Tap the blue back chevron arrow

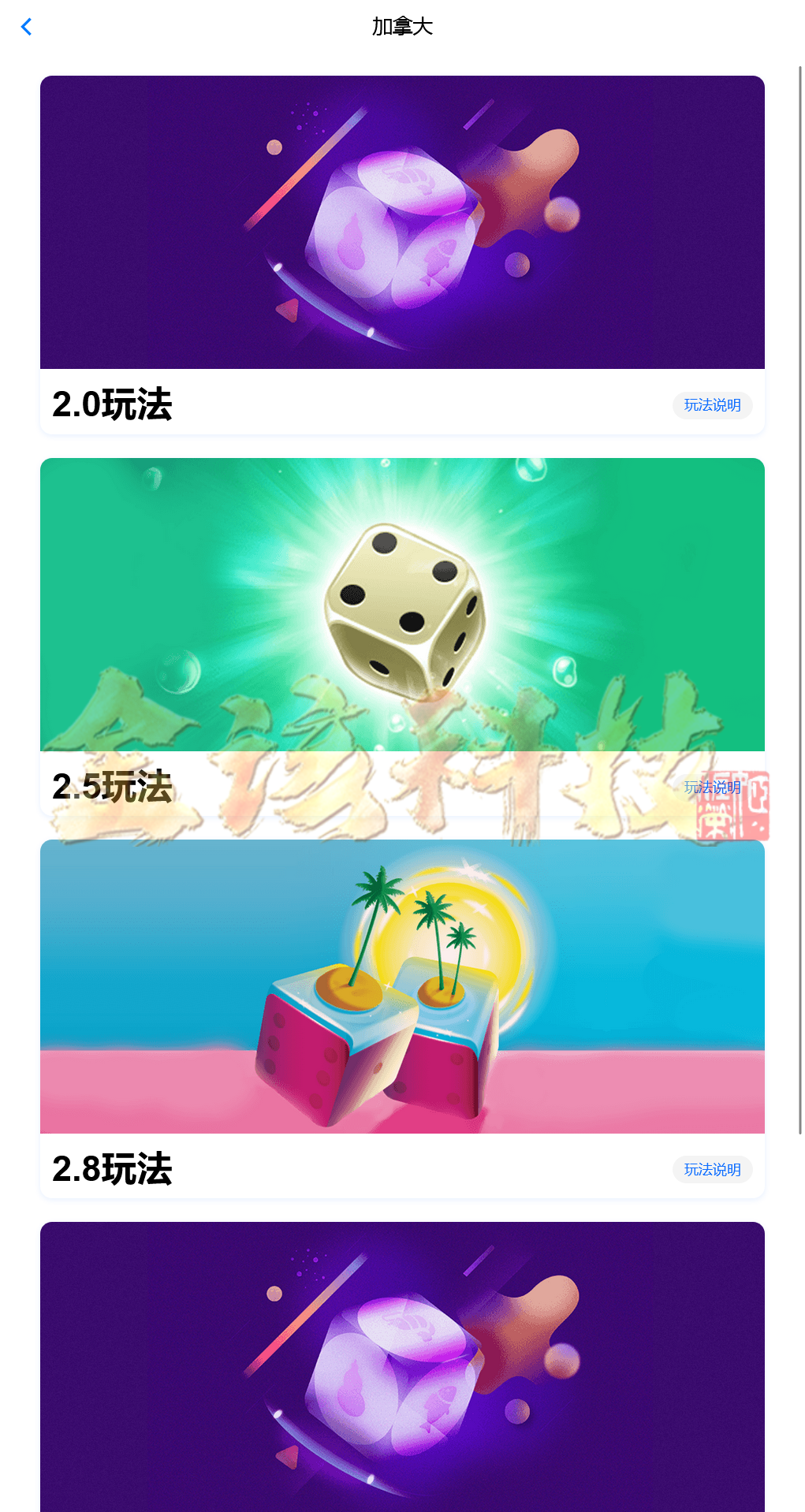pyautogui.click(x=27, y=26)
